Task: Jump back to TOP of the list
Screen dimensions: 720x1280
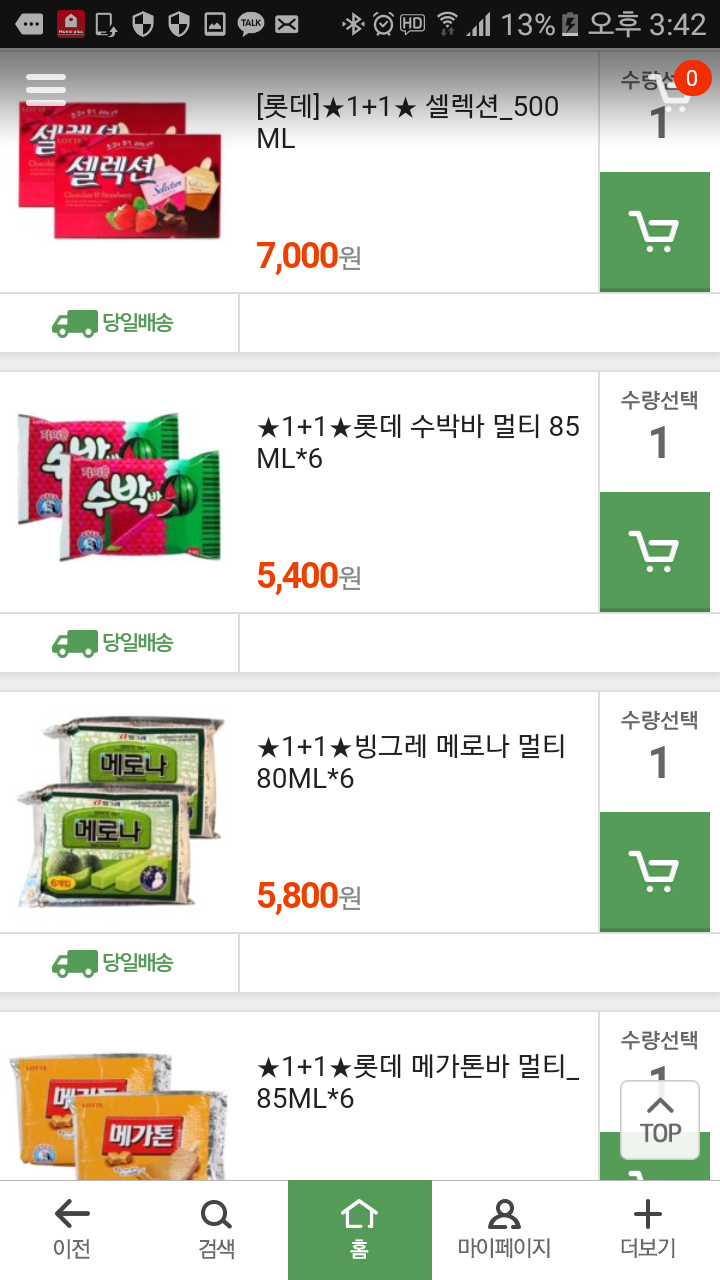Action: (x=660, y=1120)
